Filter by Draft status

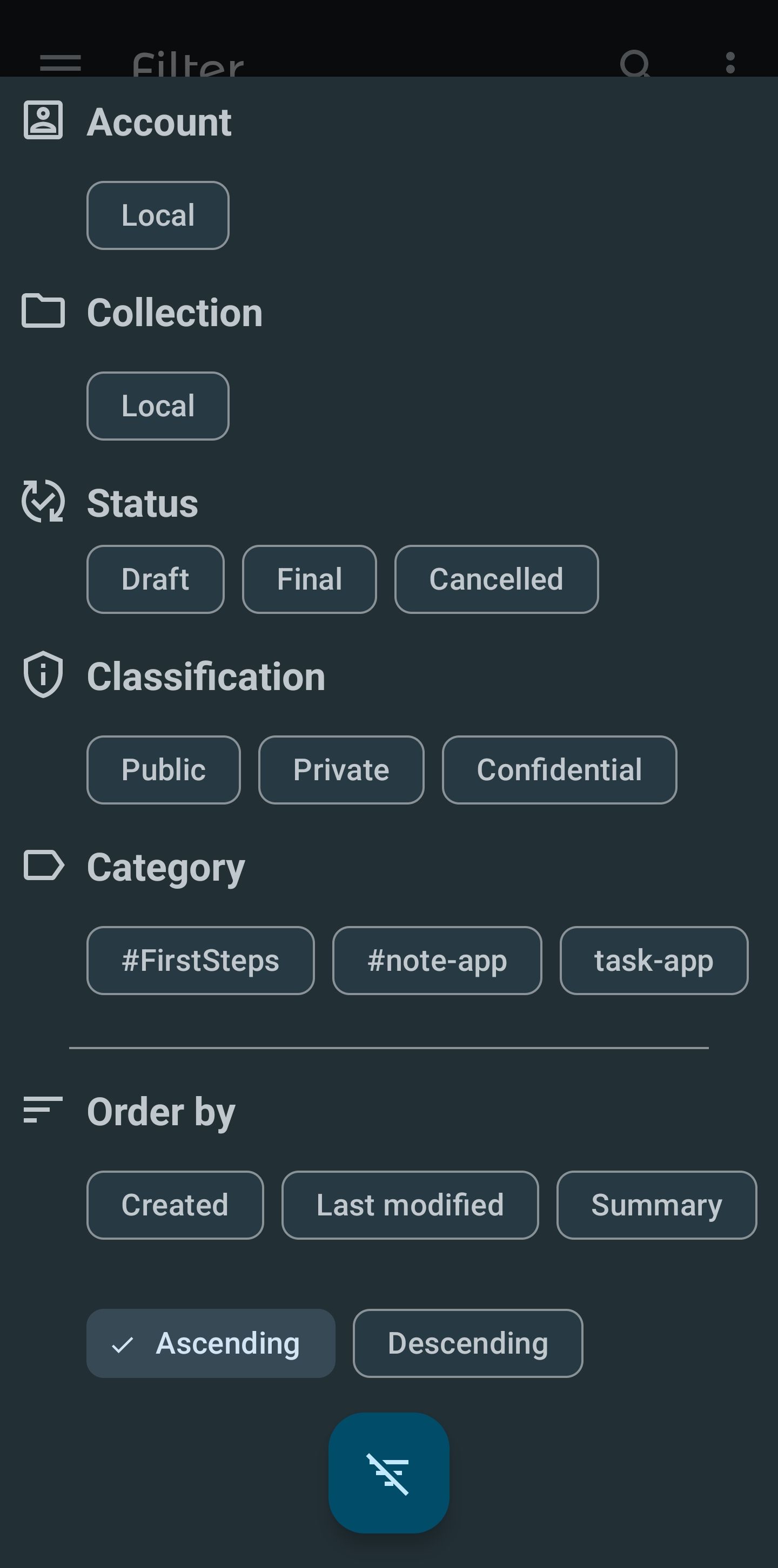pyautogui.click(x=156, y=579)
